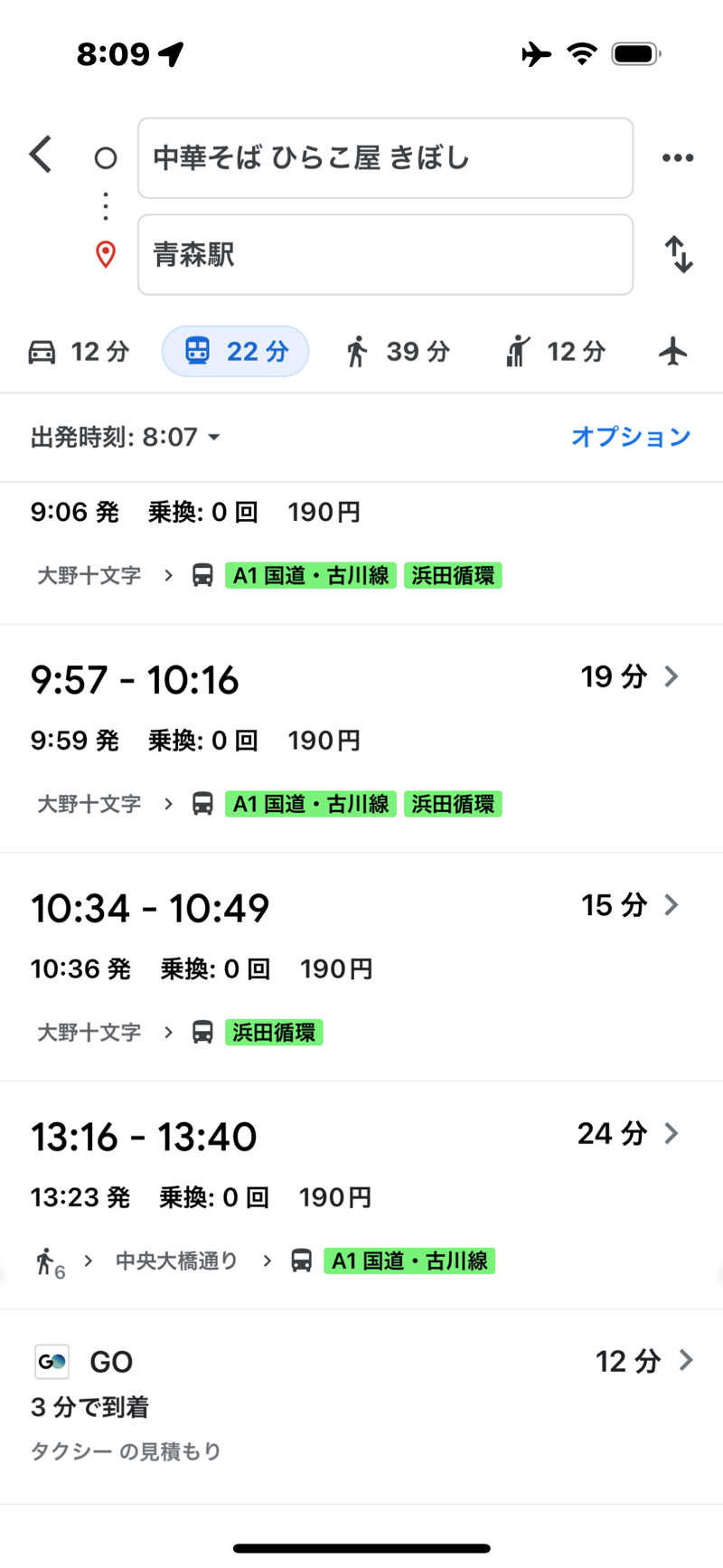Switch to the flight mode tab
The width and height of the screenshot is (723, 1568).
[x=673, y=352]
